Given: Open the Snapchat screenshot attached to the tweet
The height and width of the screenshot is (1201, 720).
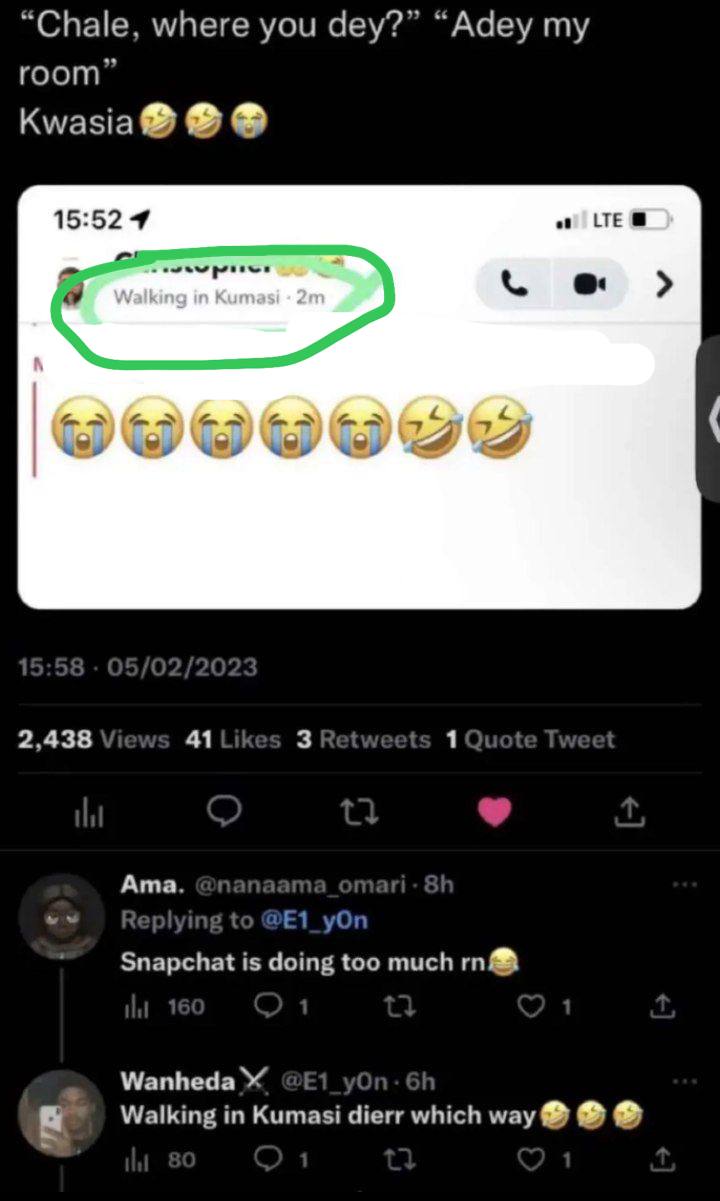Looking at the screenshot, I should pos(360,396).
